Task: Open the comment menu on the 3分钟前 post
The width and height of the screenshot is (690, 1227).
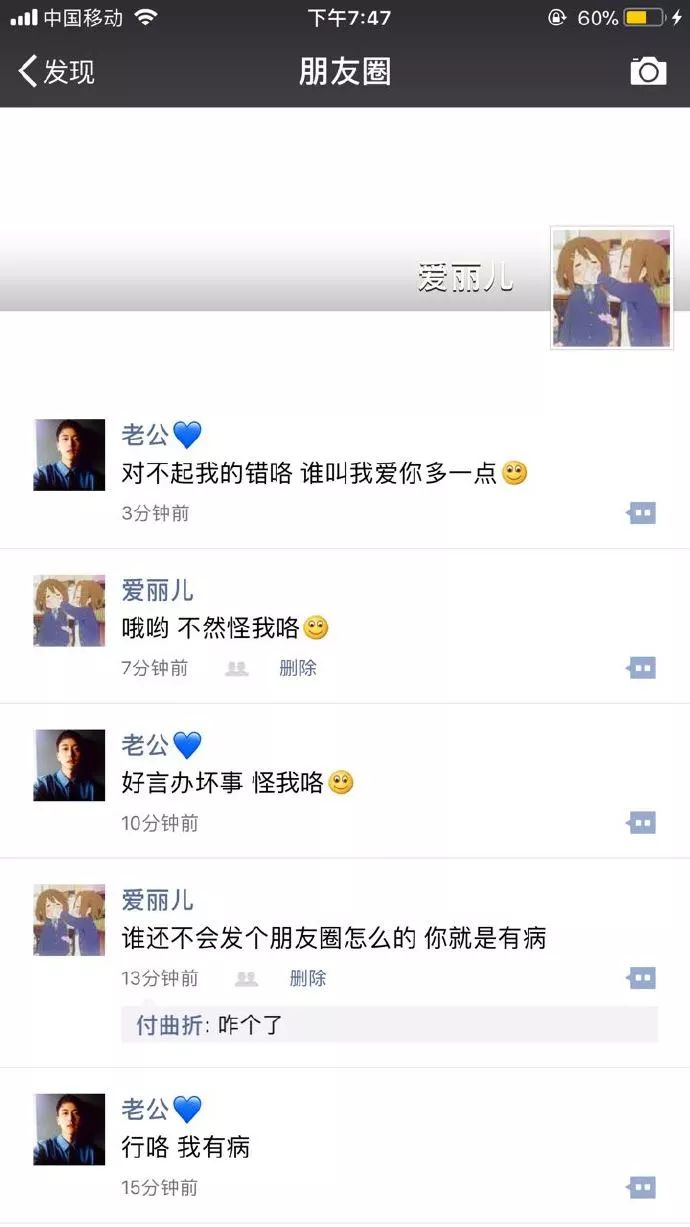Action: (x=641, y=513)
